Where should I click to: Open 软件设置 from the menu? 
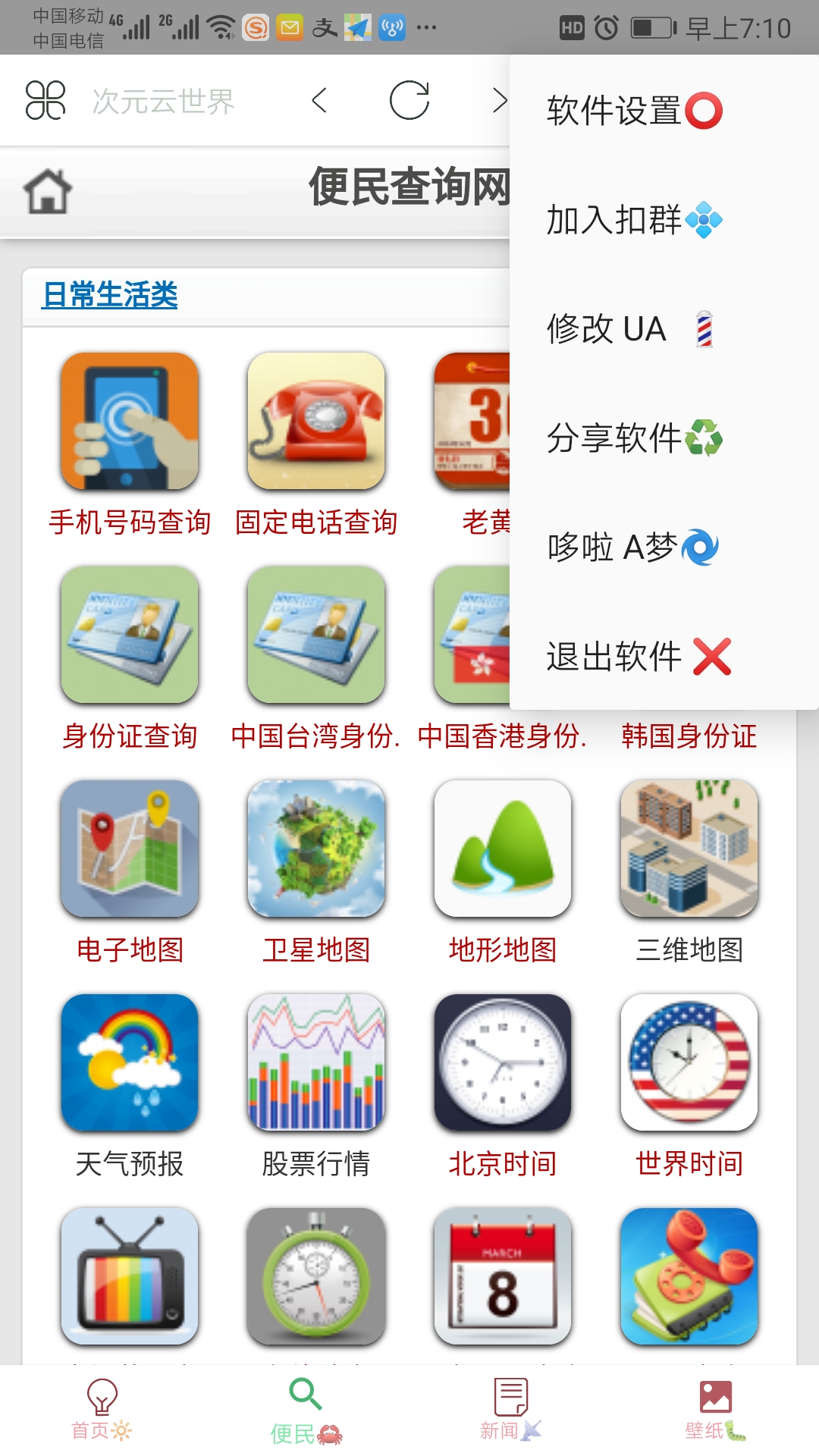(633, 110)
